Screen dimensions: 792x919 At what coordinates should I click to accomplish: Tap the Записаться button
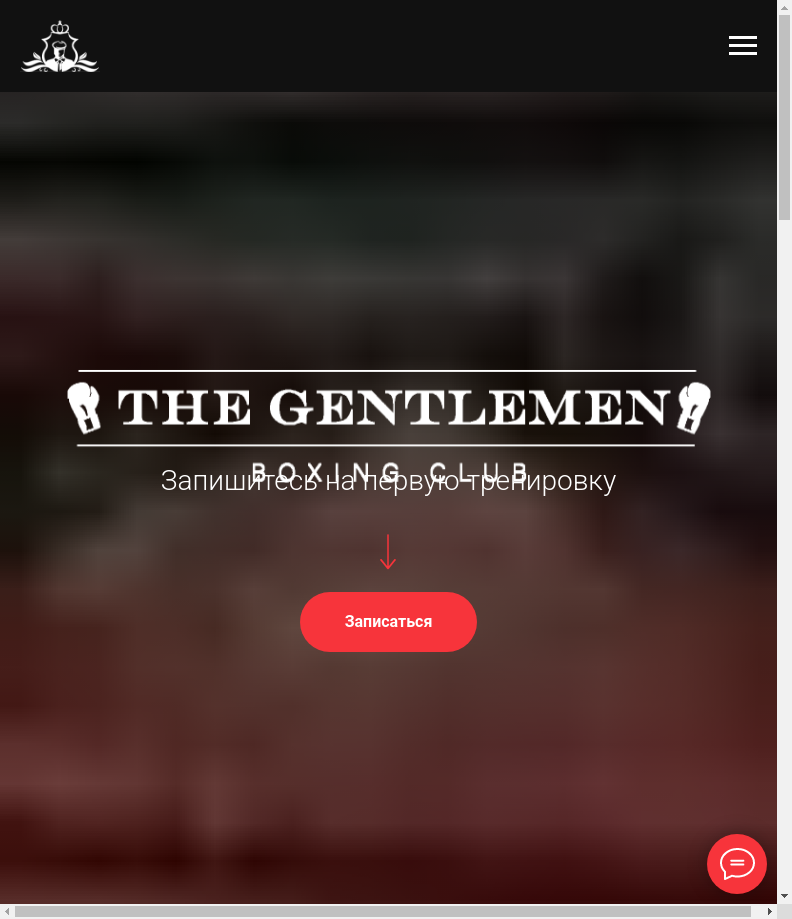388,622
